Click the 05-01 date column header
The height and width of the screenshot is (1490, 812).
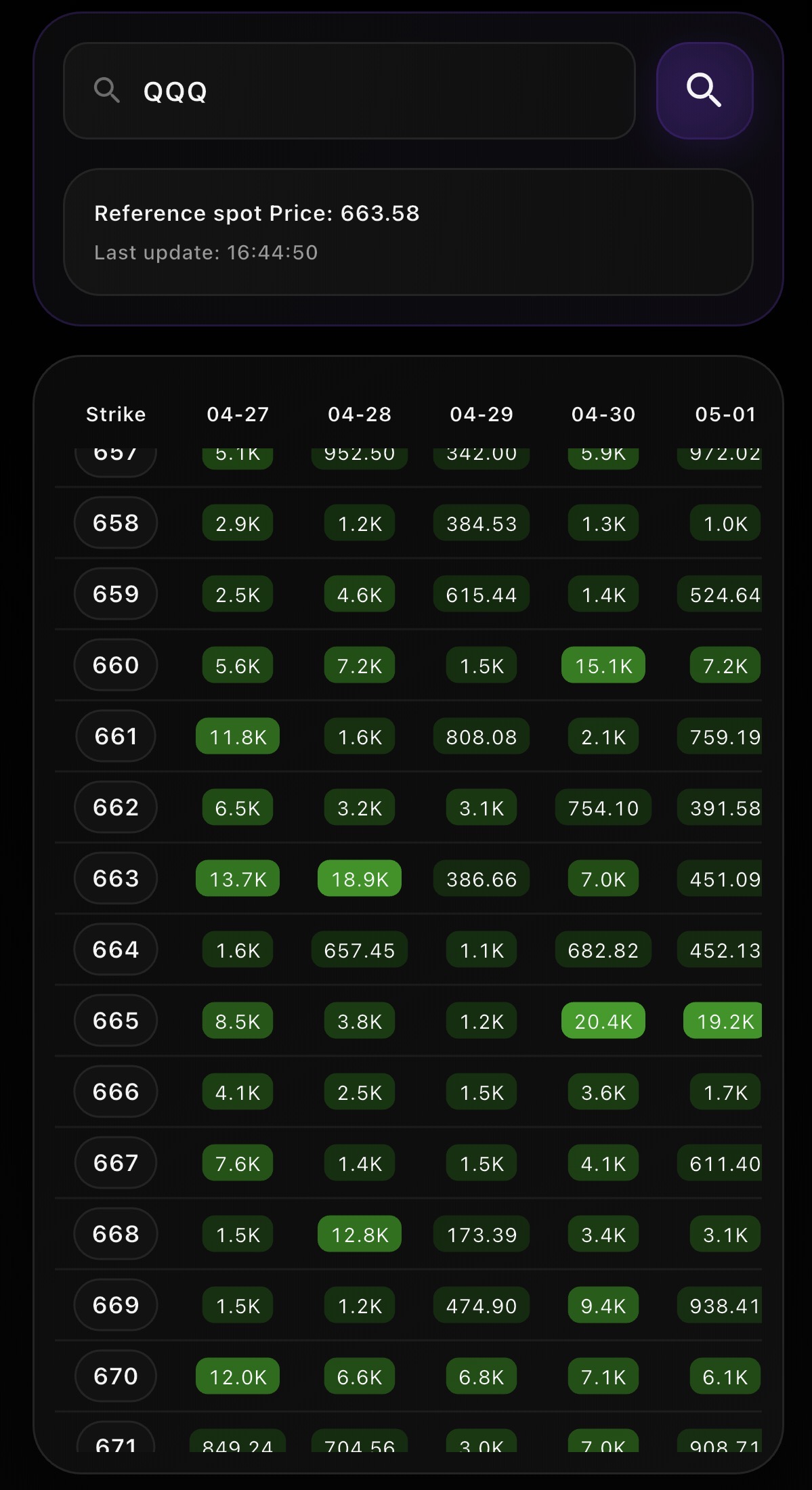click(x=727, y=414)
